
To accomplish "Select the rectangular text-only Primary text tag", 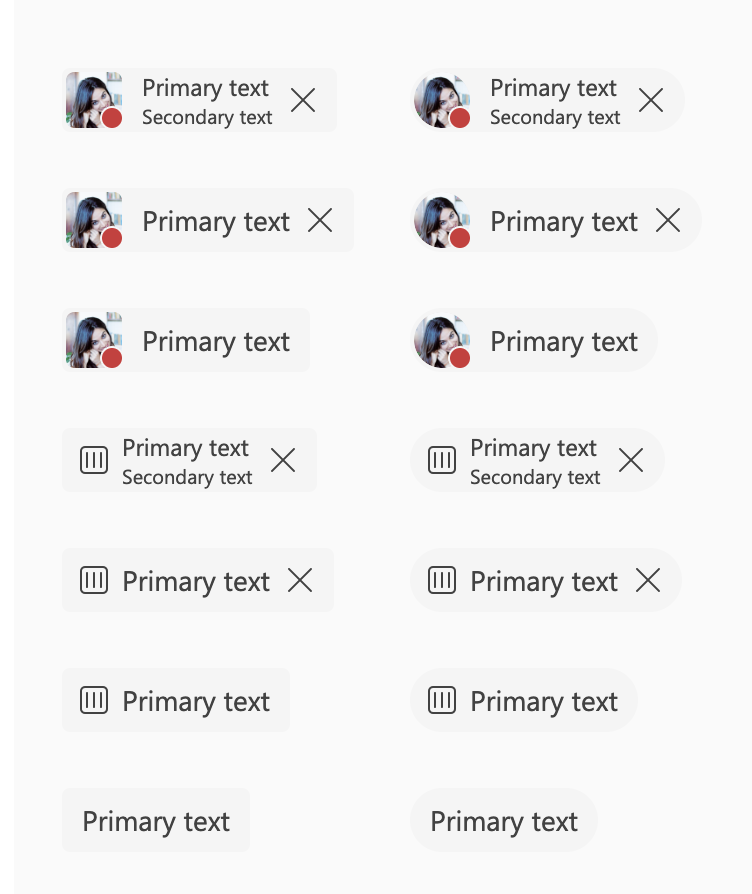I will click(x=156, y=821).
